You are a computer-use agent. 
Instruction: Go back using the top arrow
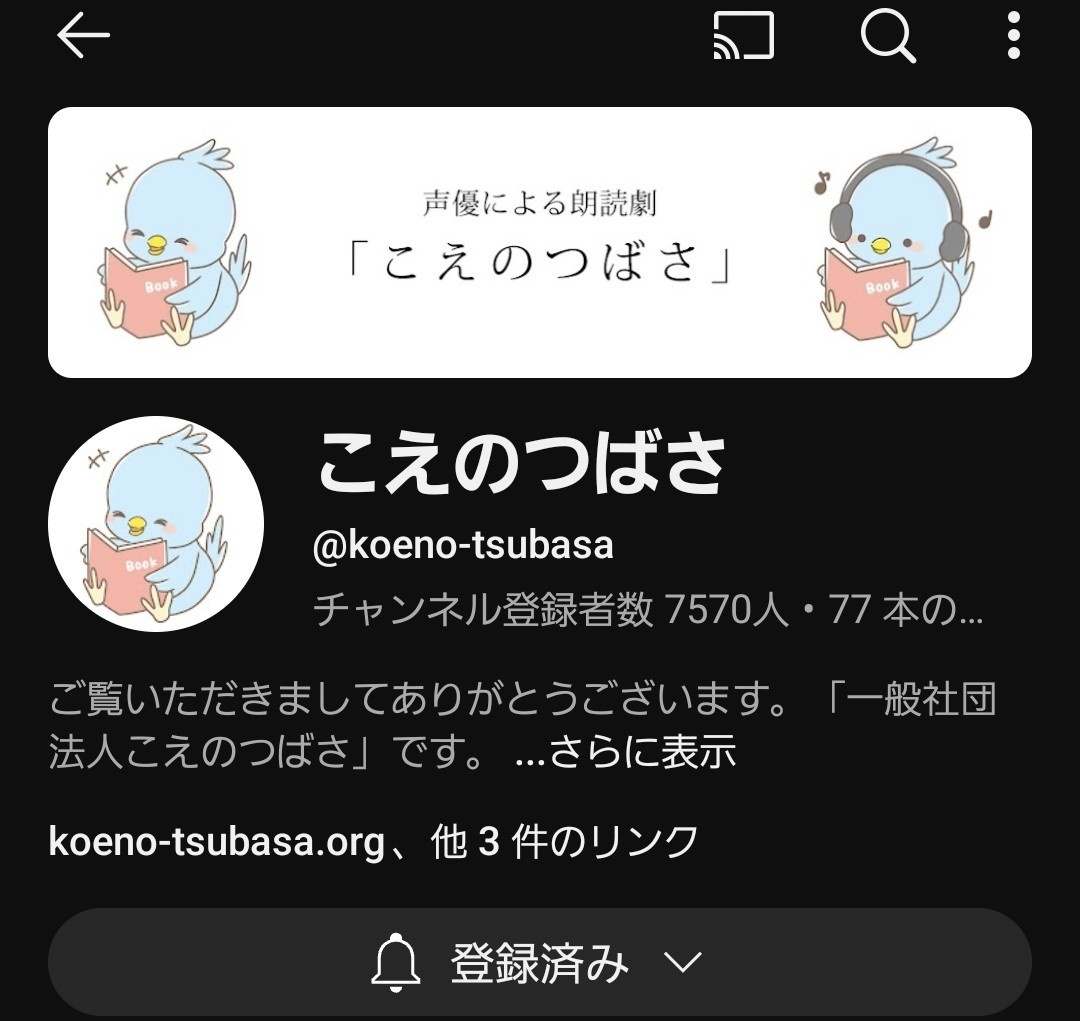pyautogui.click(x=83, y=37)
